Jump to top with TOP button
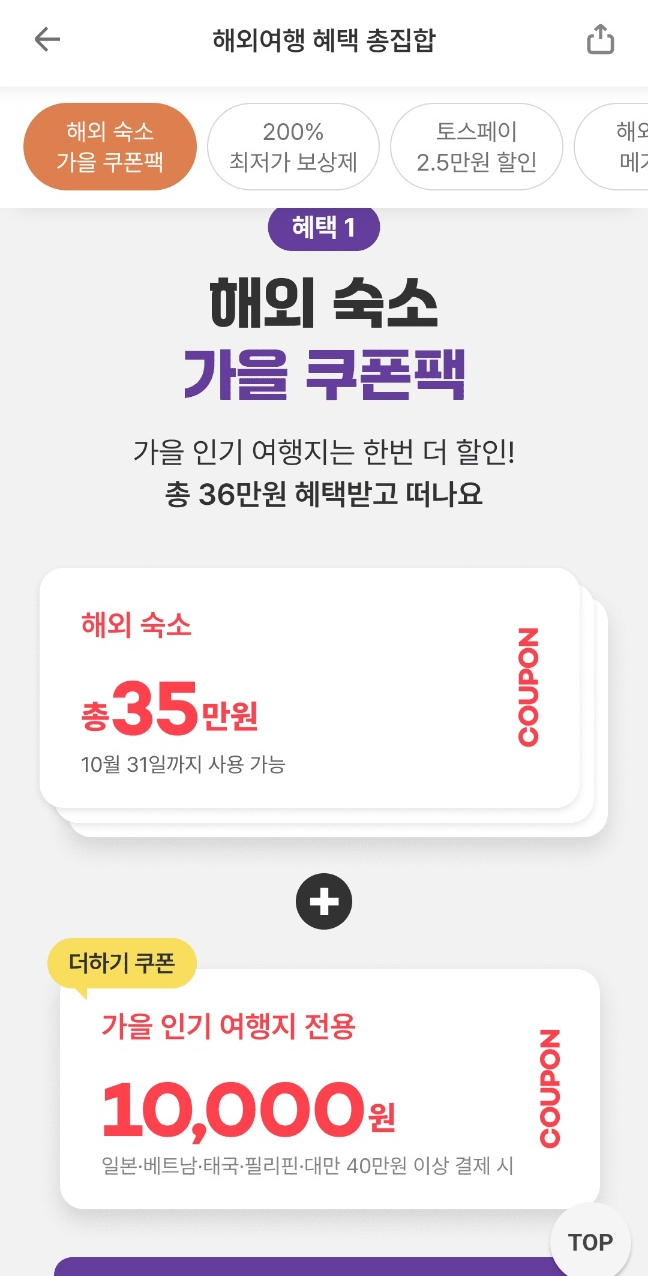 (x=590, y=1243)
